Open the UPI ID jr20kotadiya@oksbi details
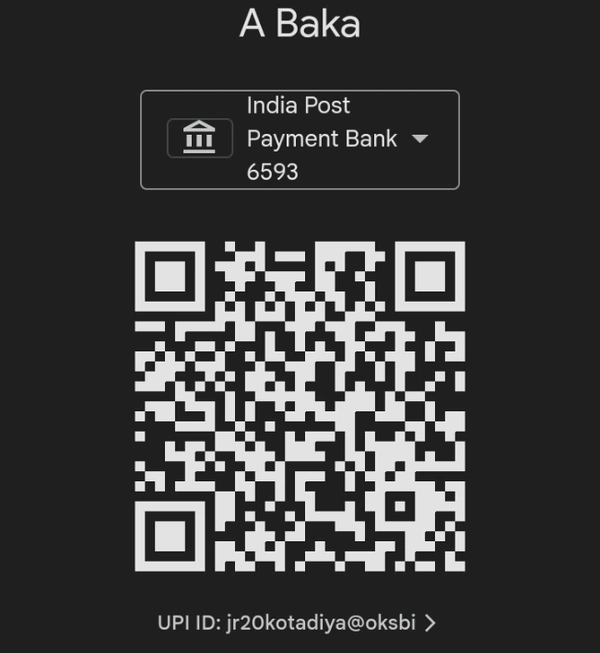 (x=297, y=623)
